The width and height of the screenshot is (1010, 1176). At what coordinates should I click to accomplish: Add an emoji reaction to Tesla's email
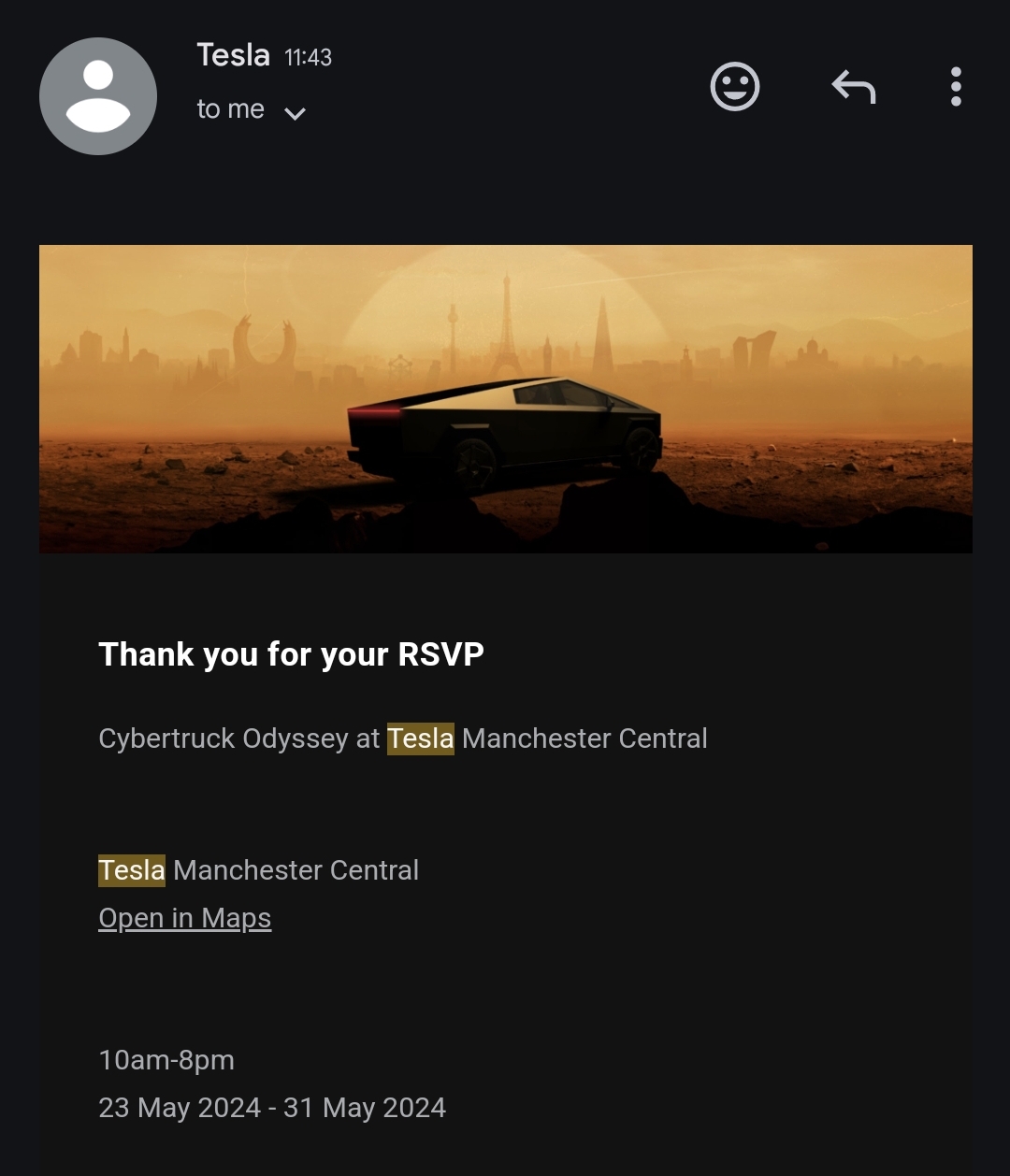point(735,87)
